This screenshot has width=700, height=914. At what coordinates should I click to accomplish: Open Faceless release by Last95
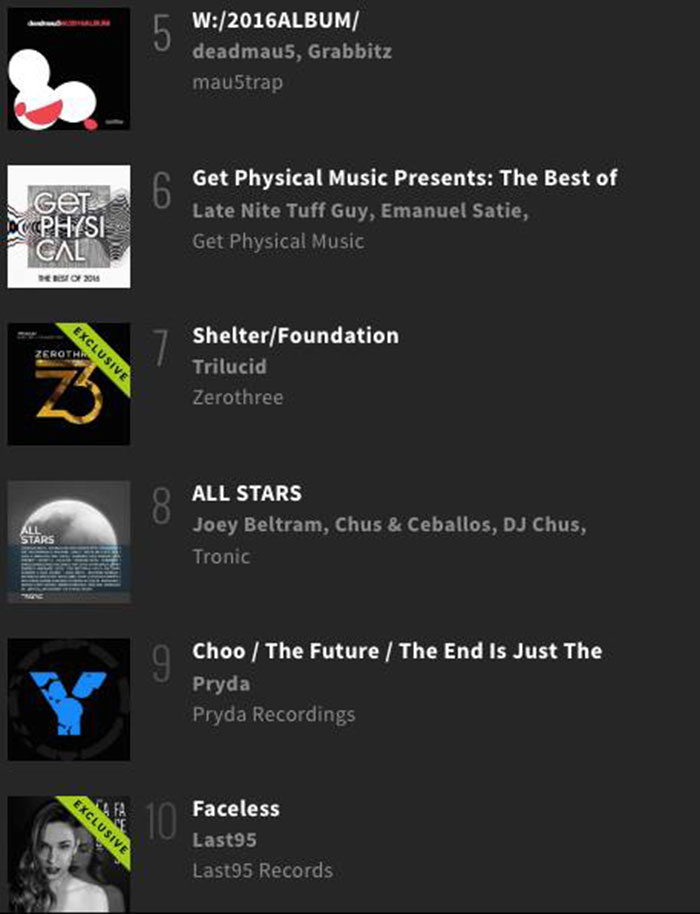236,808
